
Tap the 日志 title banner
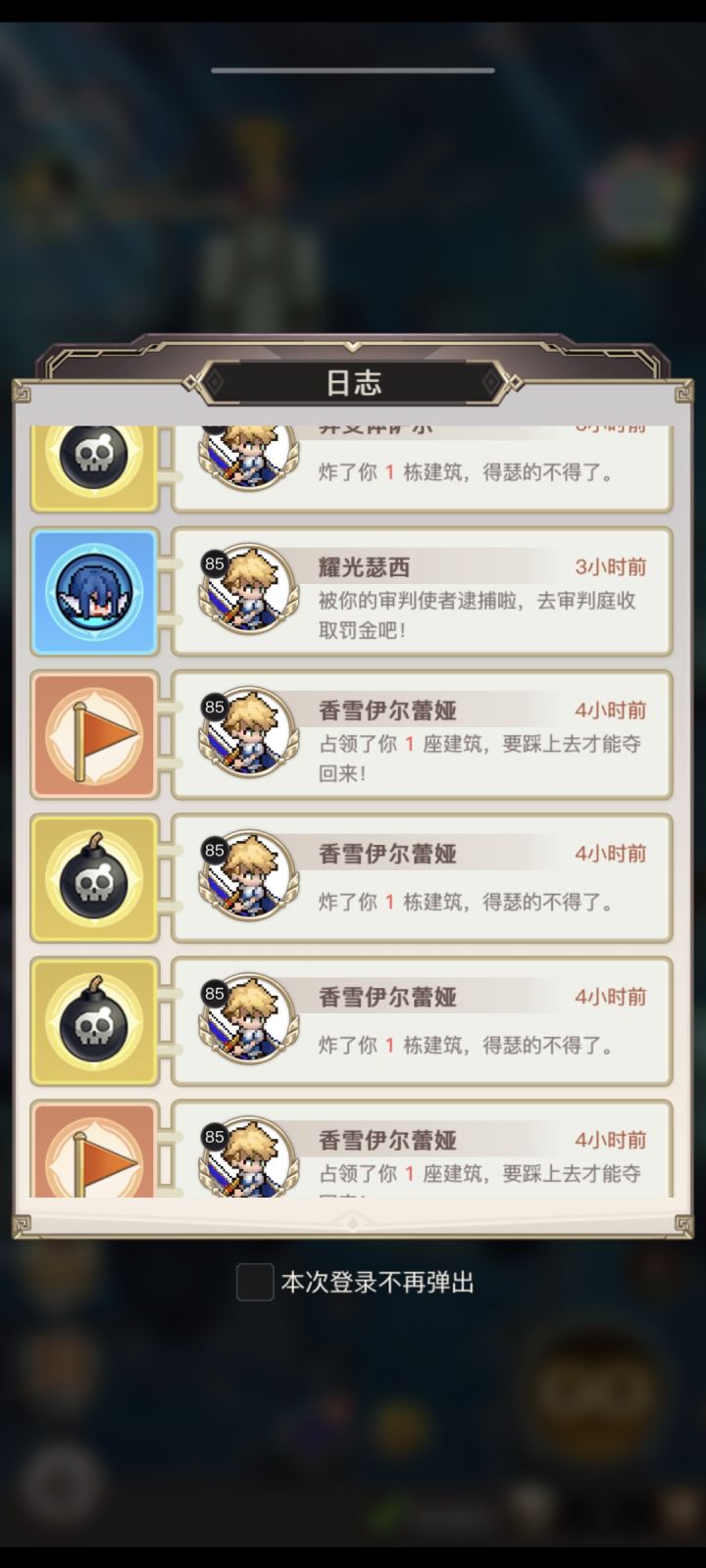point(353,382)
